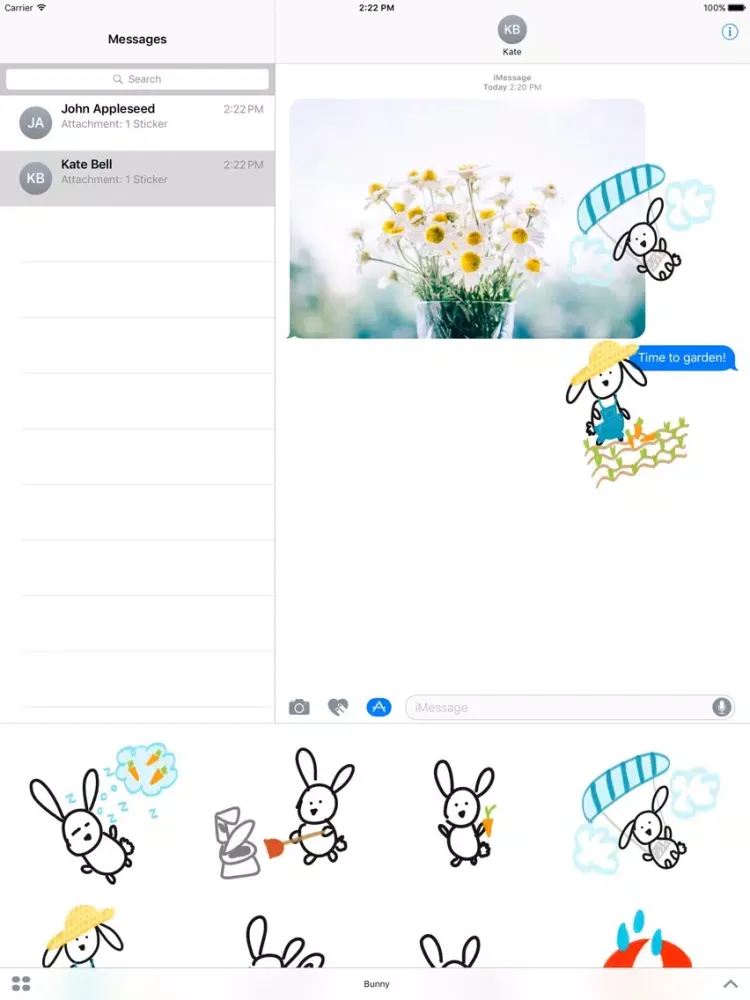Tap the App Store apps icon
Screen dimensions: 750x1000
pyautogui.click(x=378, y=707)
